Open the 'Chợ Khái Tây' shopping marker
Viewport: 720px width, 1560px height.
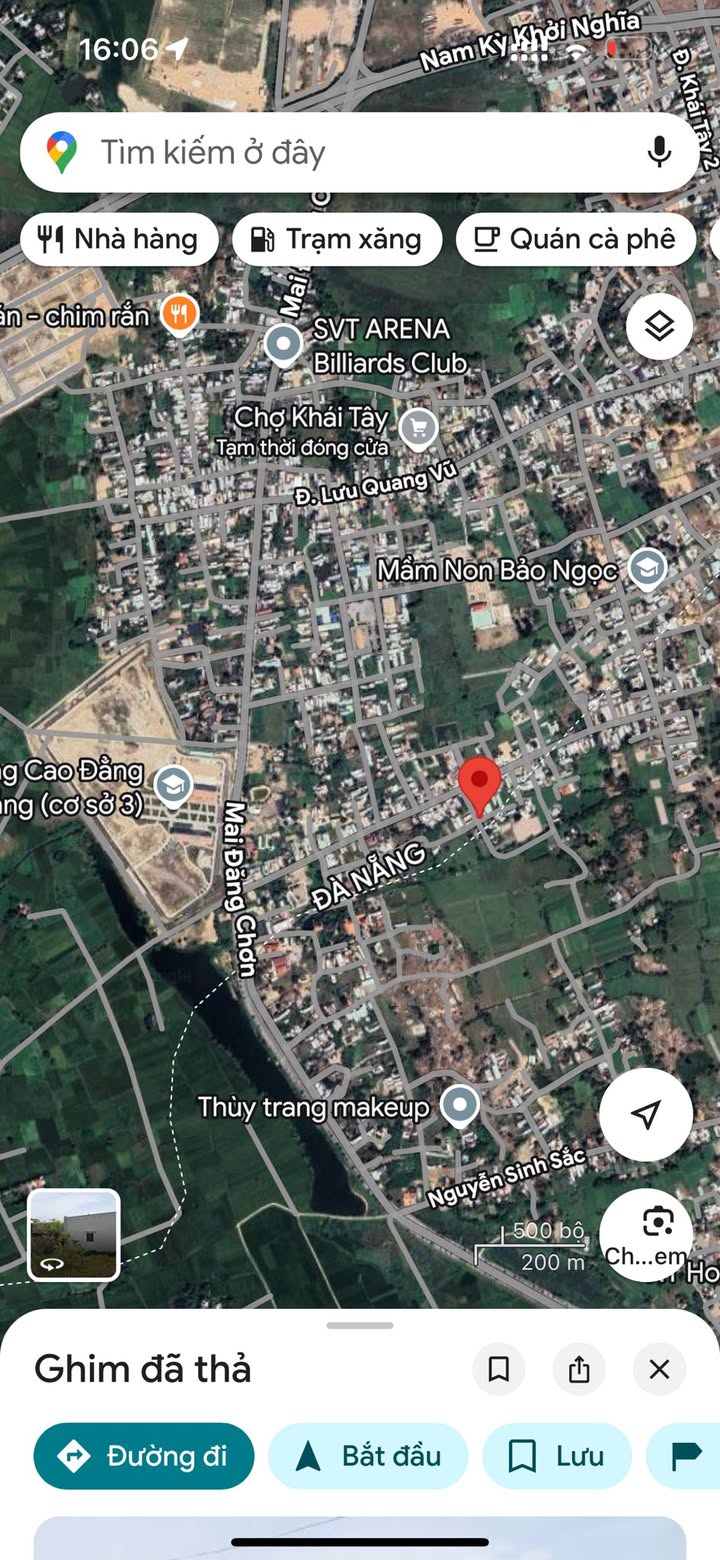(418, 428)
